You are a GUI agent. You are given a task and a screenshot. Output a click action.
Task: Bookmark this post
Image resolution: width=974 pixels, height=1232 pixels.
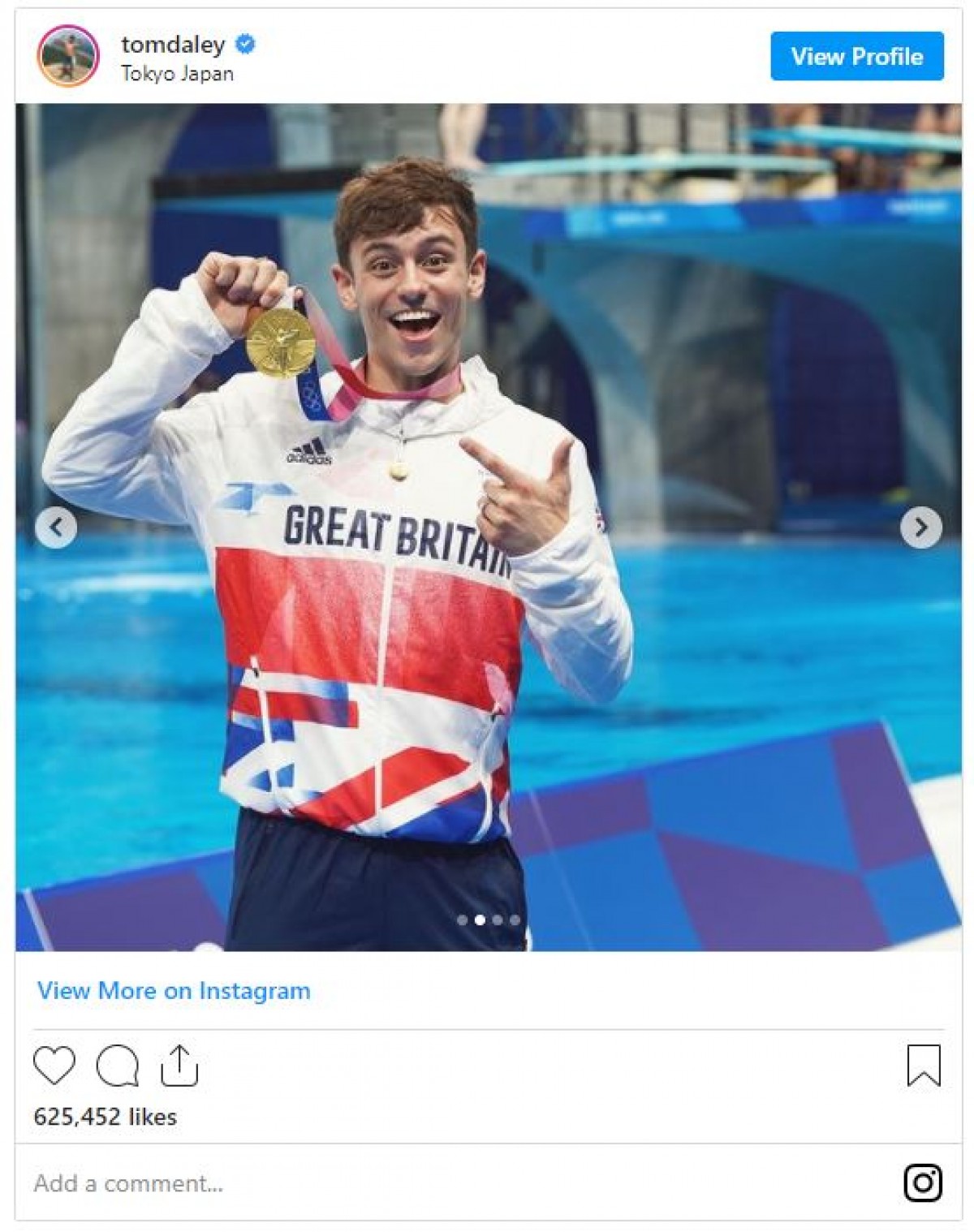tap(923, 1065)
